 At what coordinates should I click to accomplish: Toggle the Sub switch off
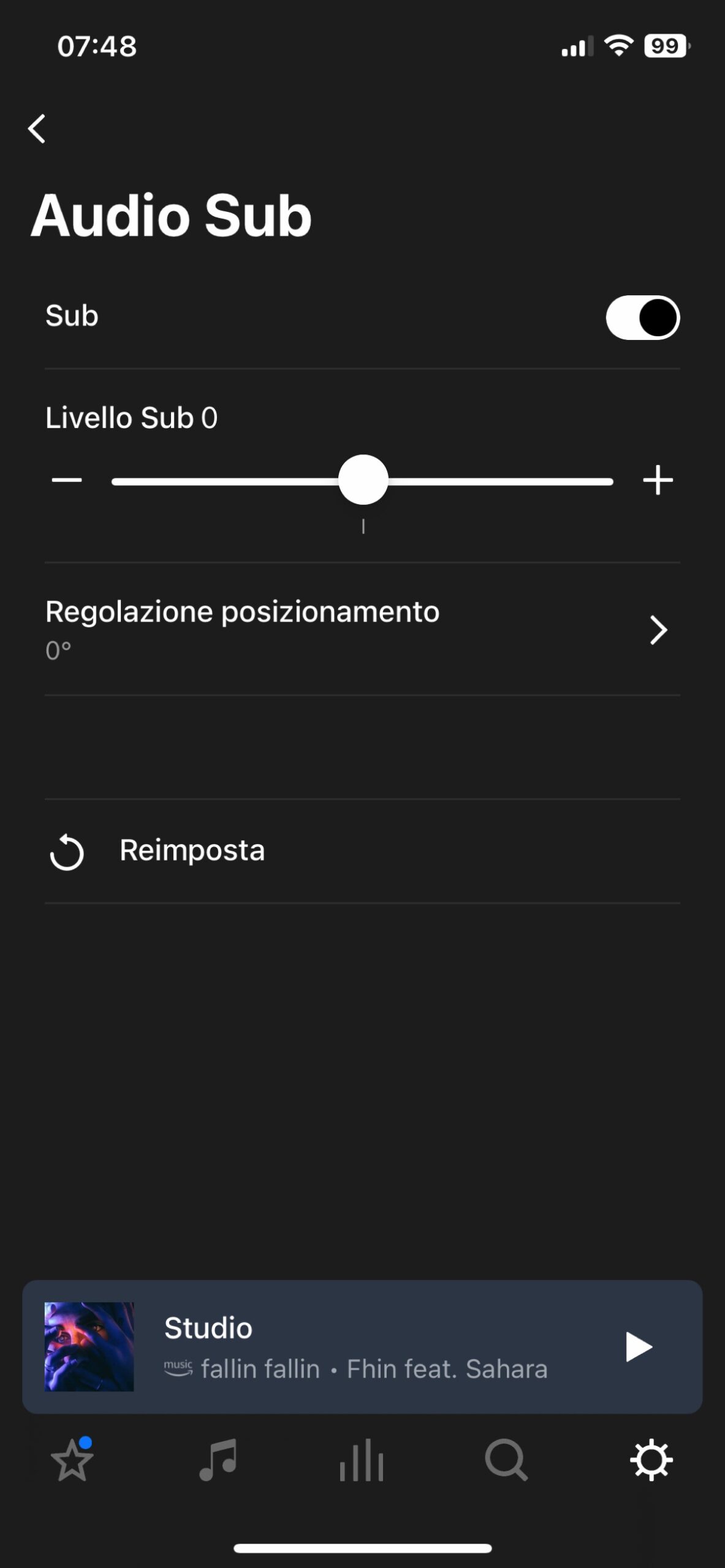(x=642, y=318)
